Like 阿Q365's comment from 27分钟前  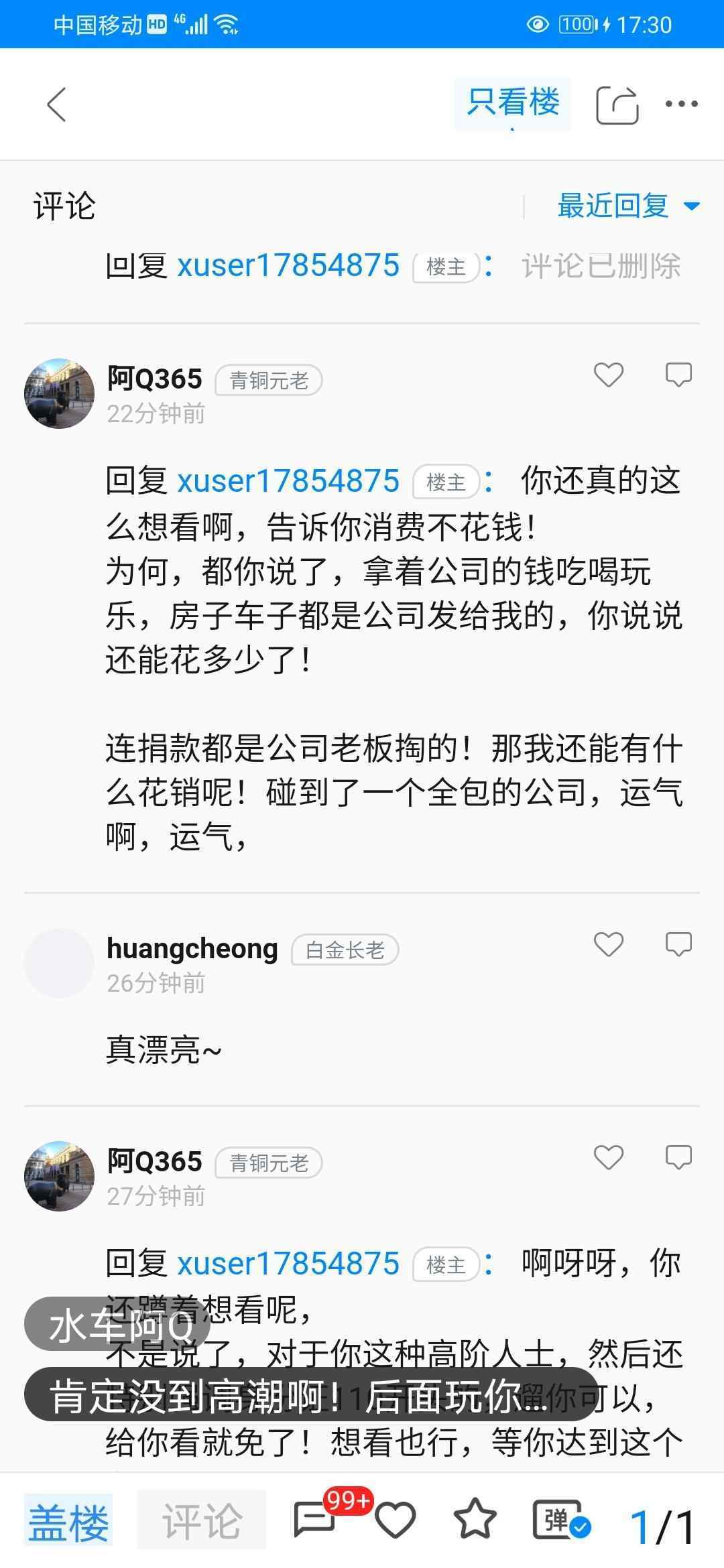tap(609, 1157)
